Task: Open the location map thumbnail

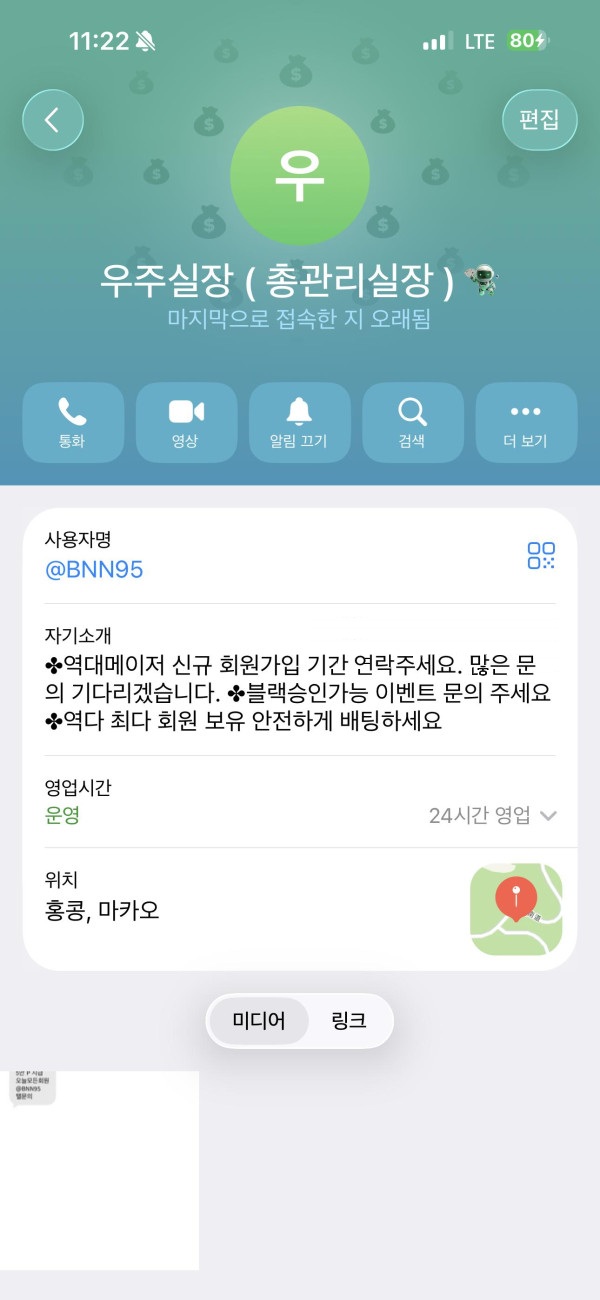Action: [x=516, y=909]
